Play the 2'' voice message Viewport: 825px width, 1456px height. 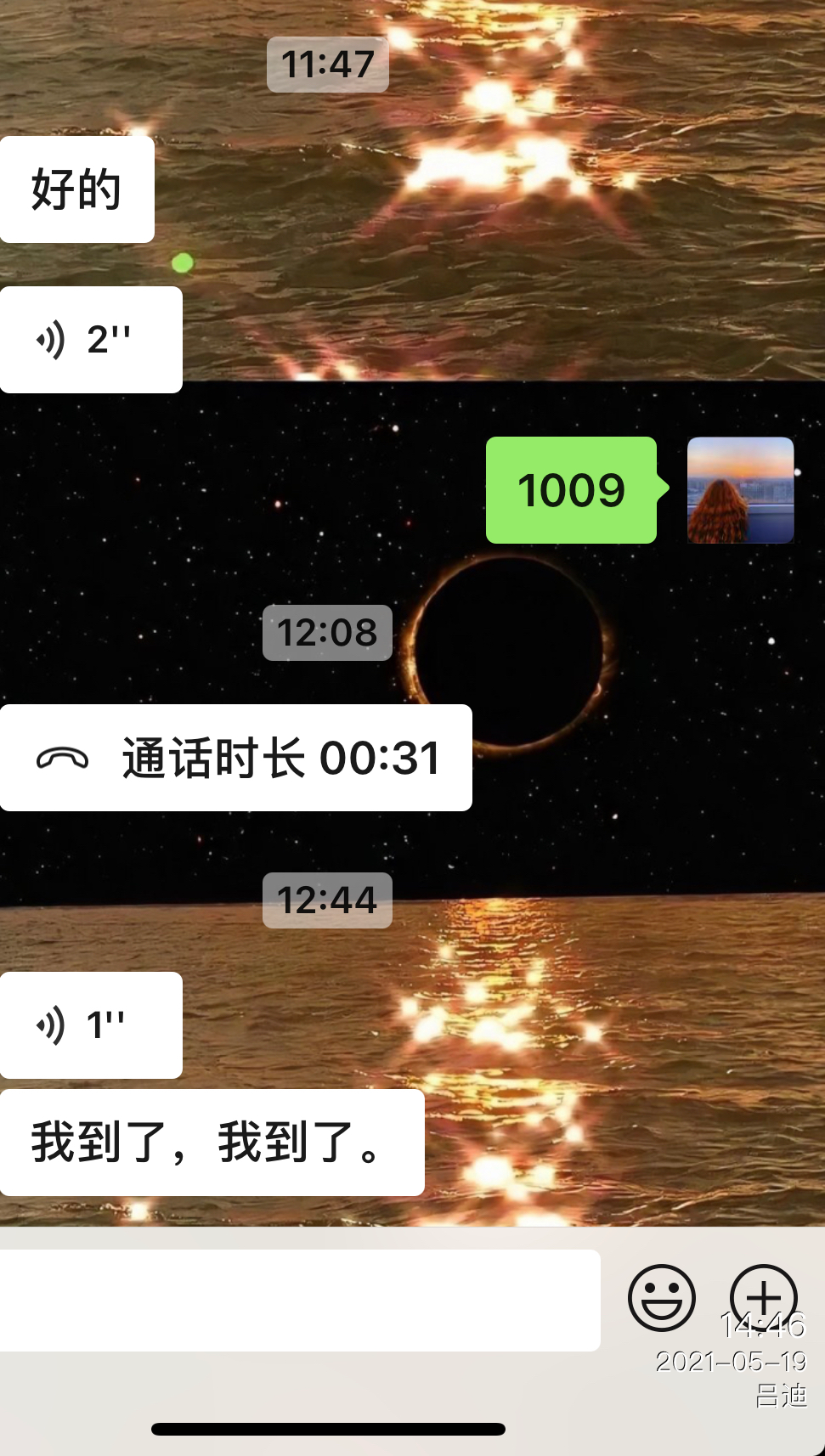[x=91, y=340]
